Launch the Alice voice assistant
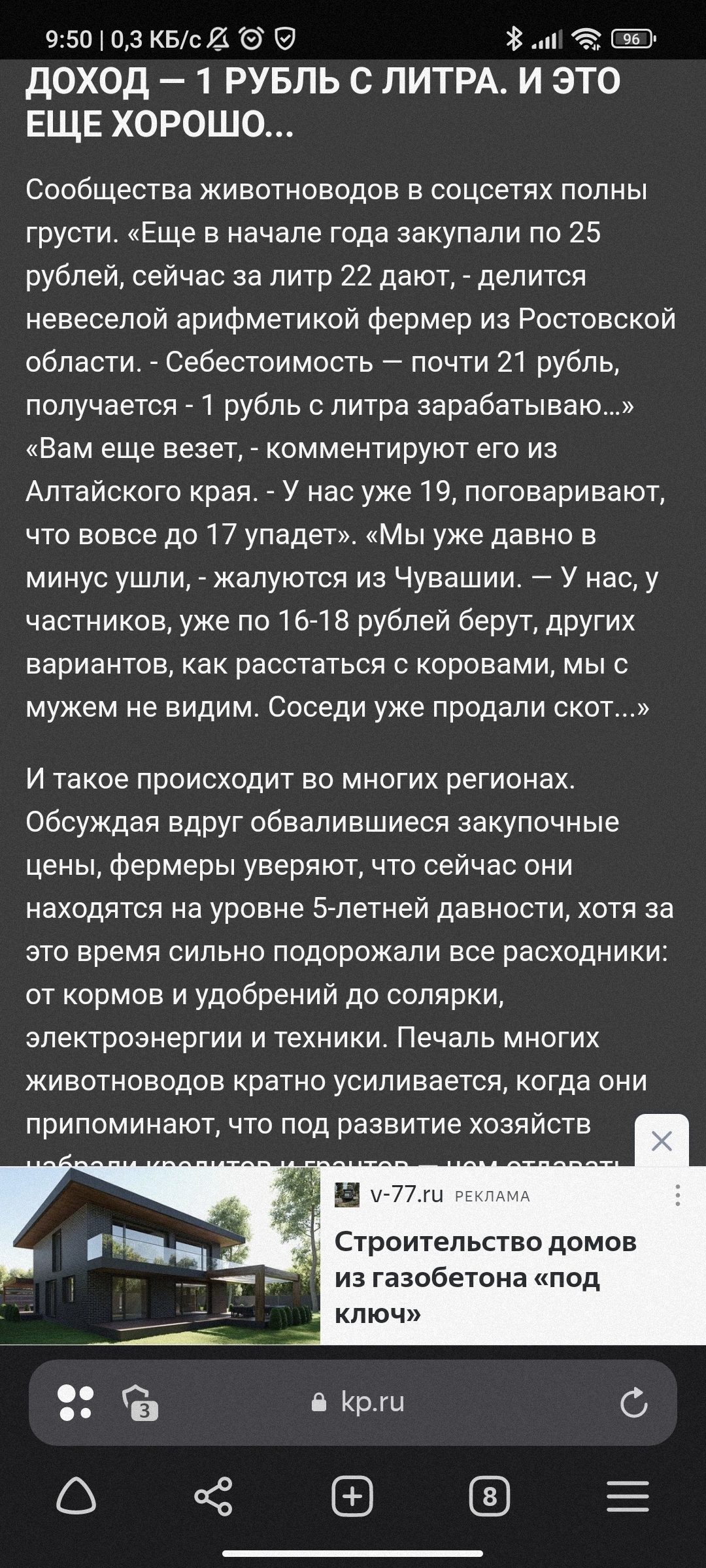This screenshot has height=1568, width=706. [x=76, y=1495]
